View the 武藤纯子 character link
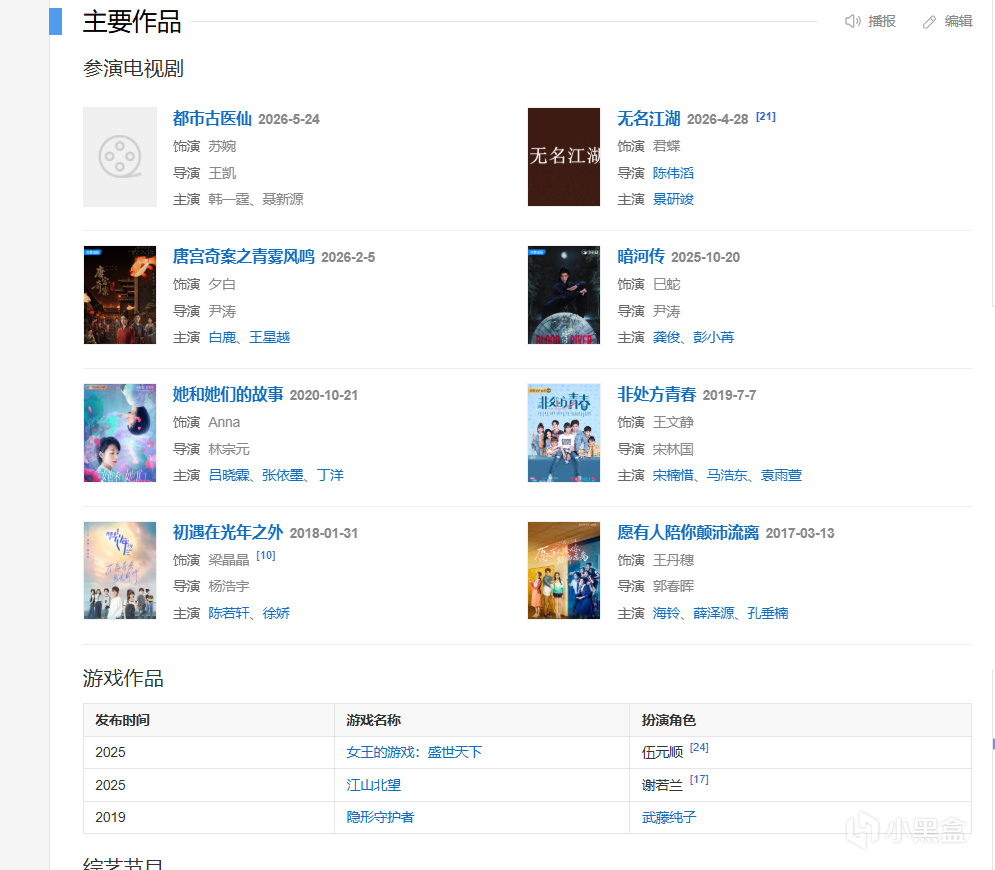This screenshot has width=995, height=870. pos(669,817)
